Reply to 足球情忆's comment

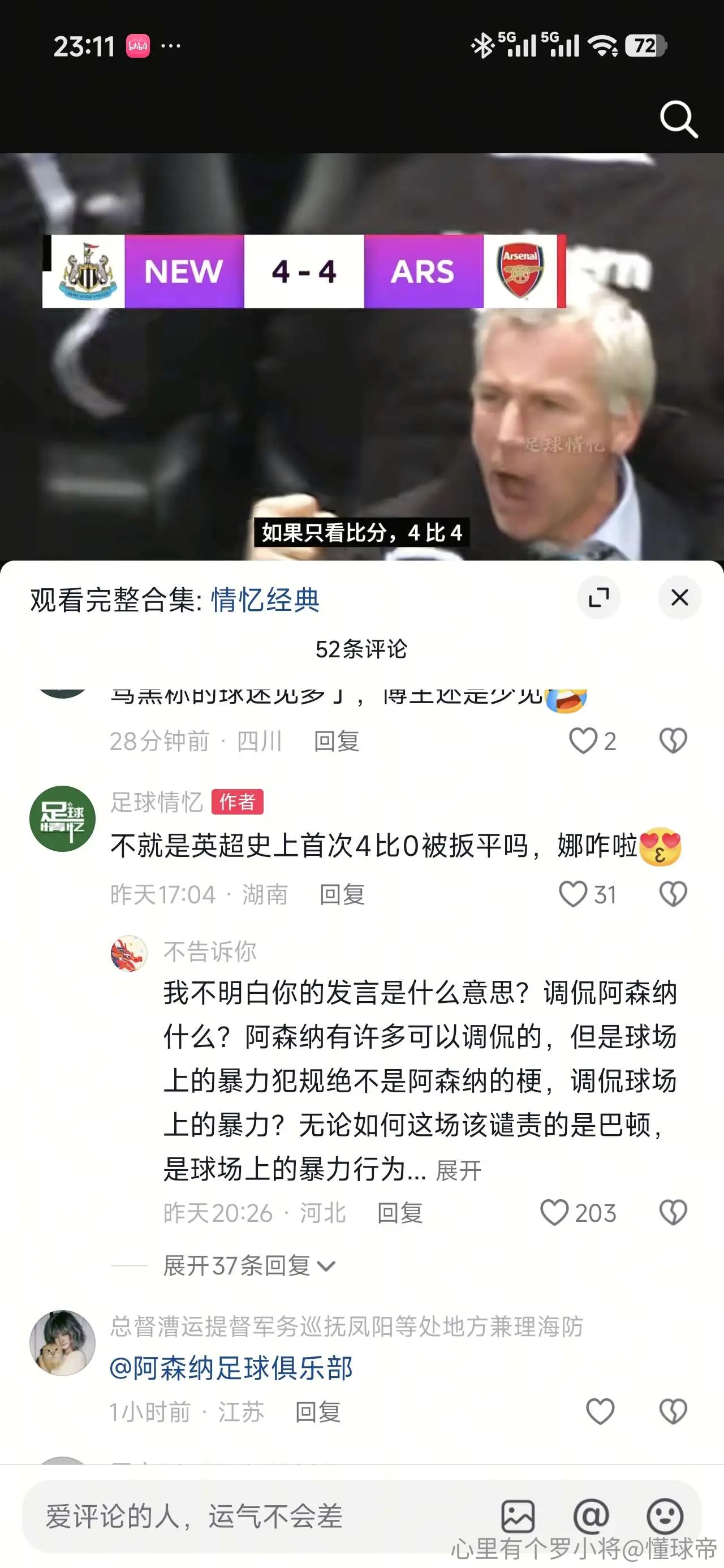coord(342,895)
